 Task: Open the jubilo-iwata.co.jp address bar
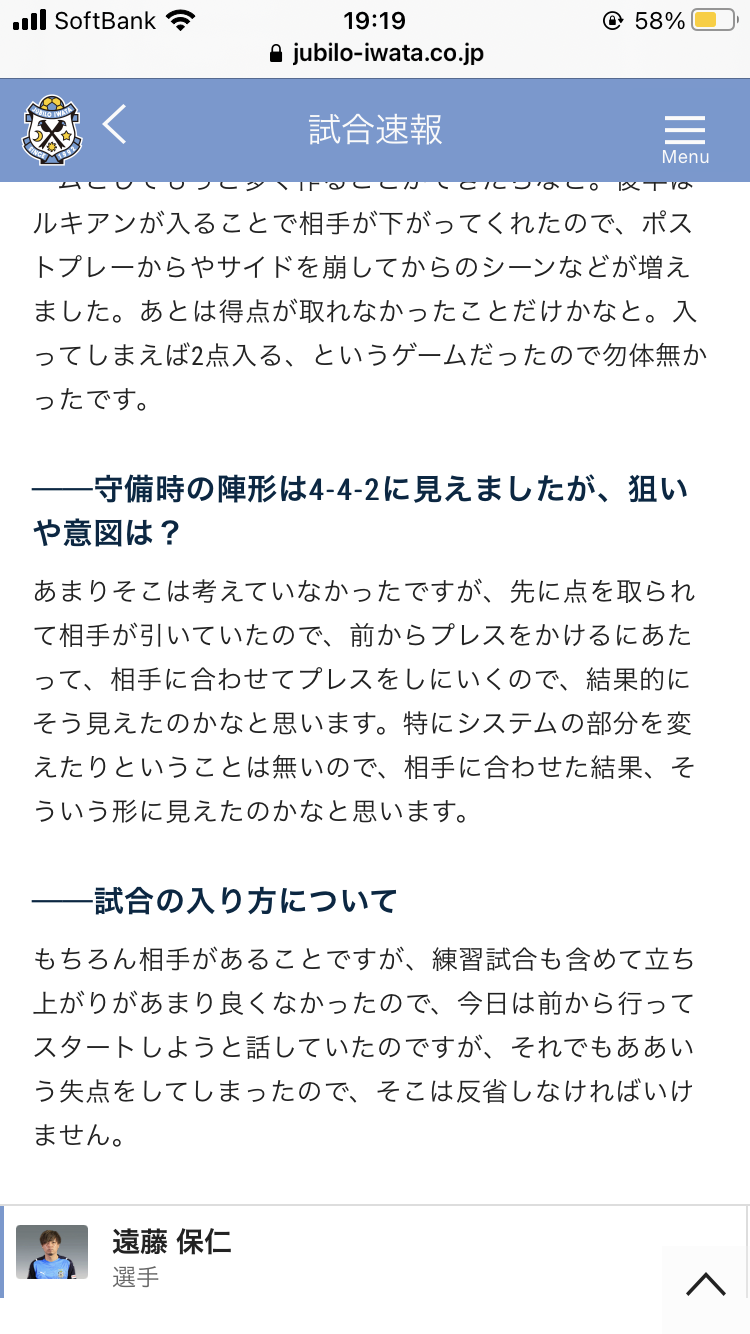(376, 54)
